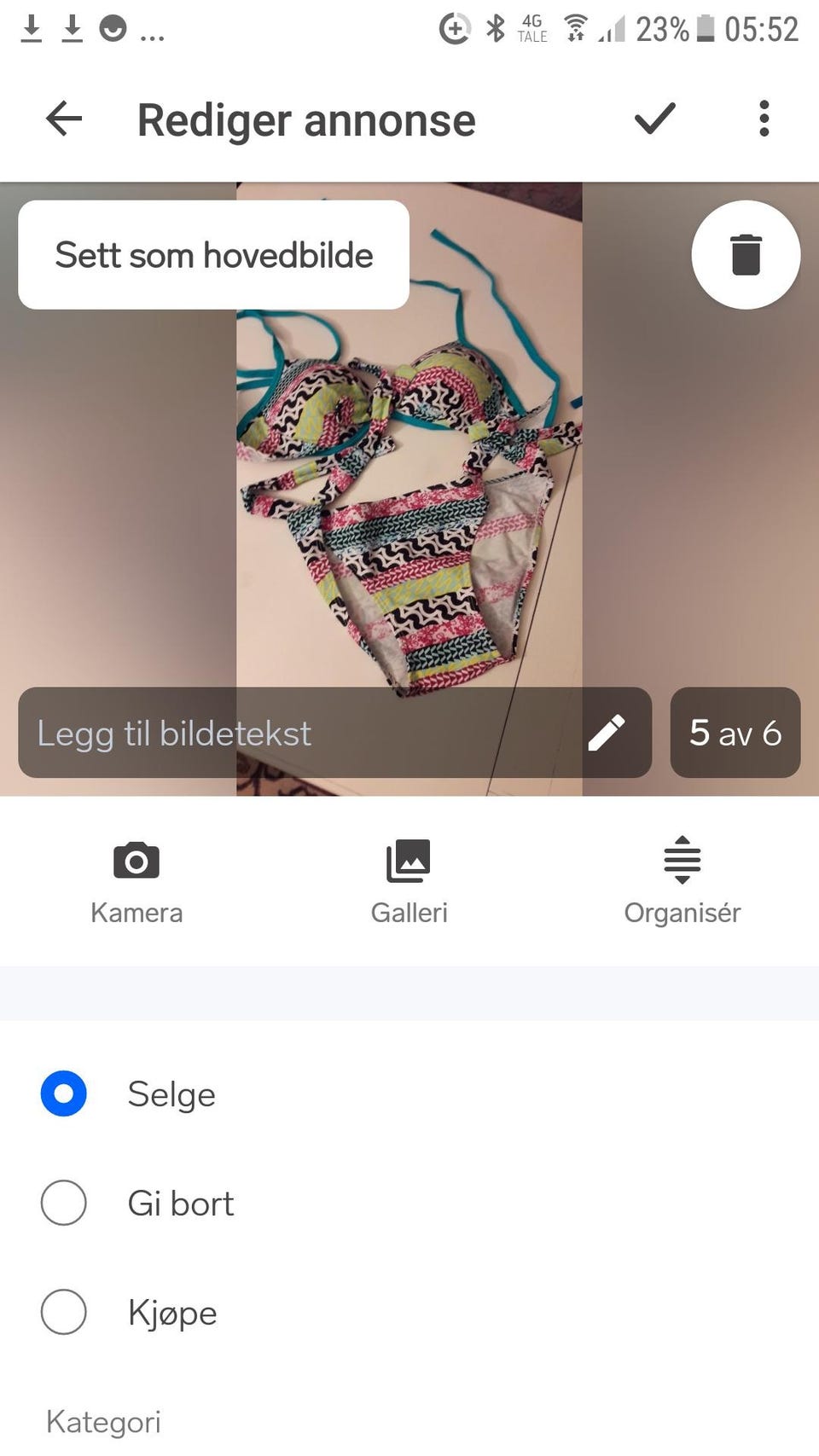Tap the Wi-Fi status icon

(x=575, y=28)
